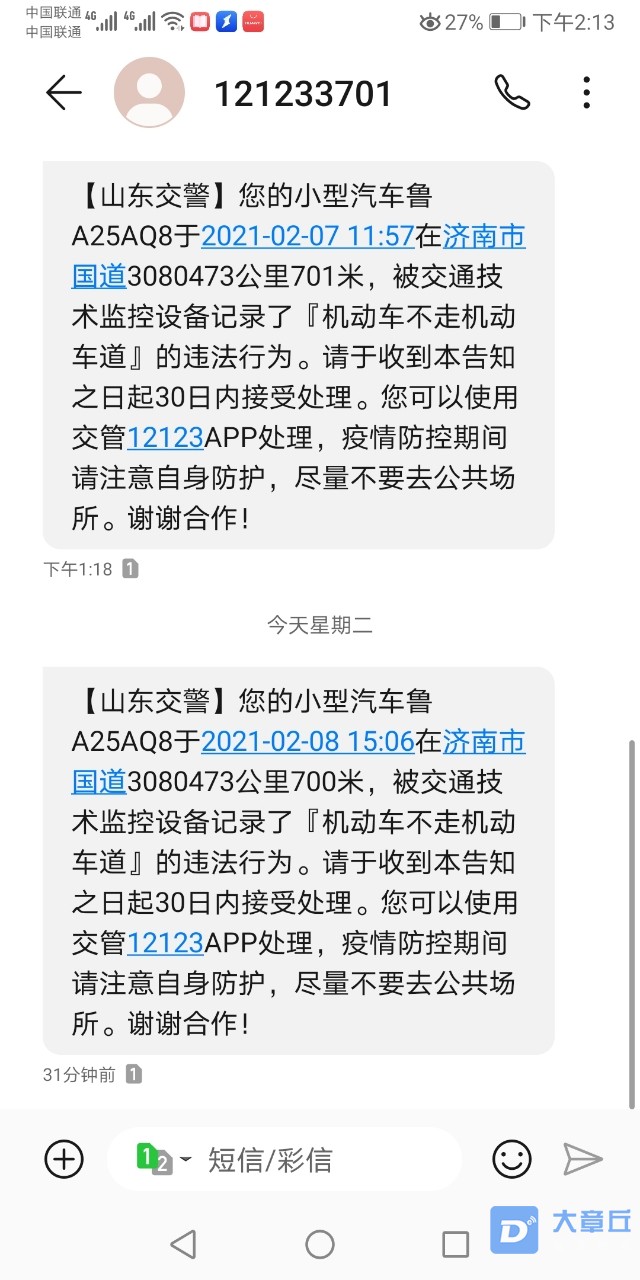Viewport: 640px width, 1280px height.
Task: Tap 济南市国道 link in first message
Action: pyautogui.click(x=484, y=236)
